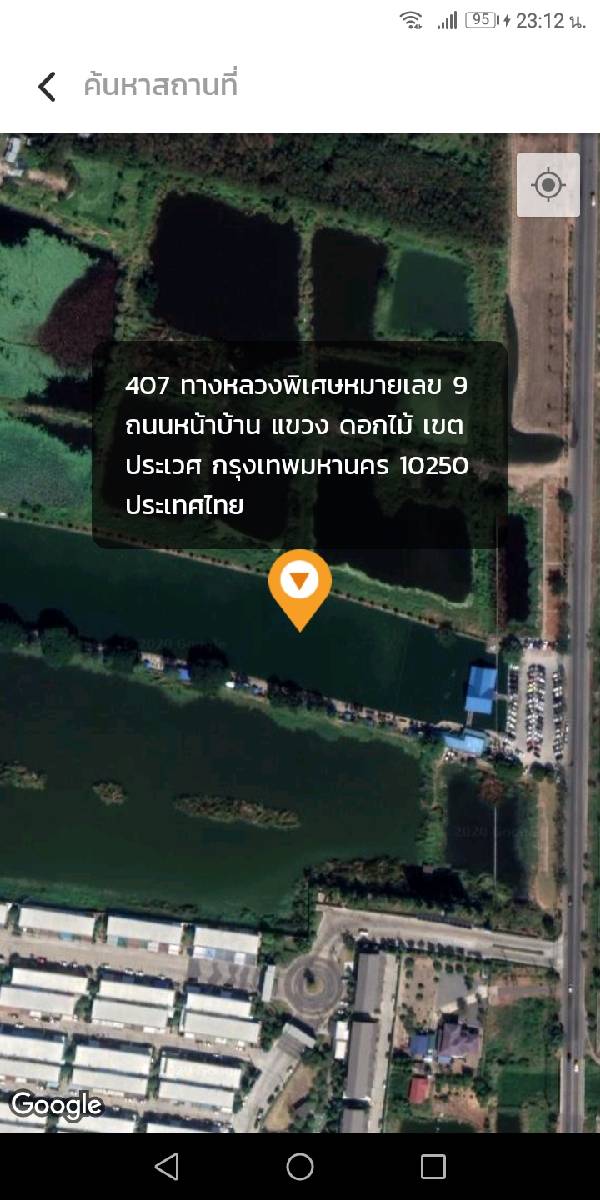Center map on my current location
The height and width of the screenshot is (1200, 600).
click(x=548, y=185)
